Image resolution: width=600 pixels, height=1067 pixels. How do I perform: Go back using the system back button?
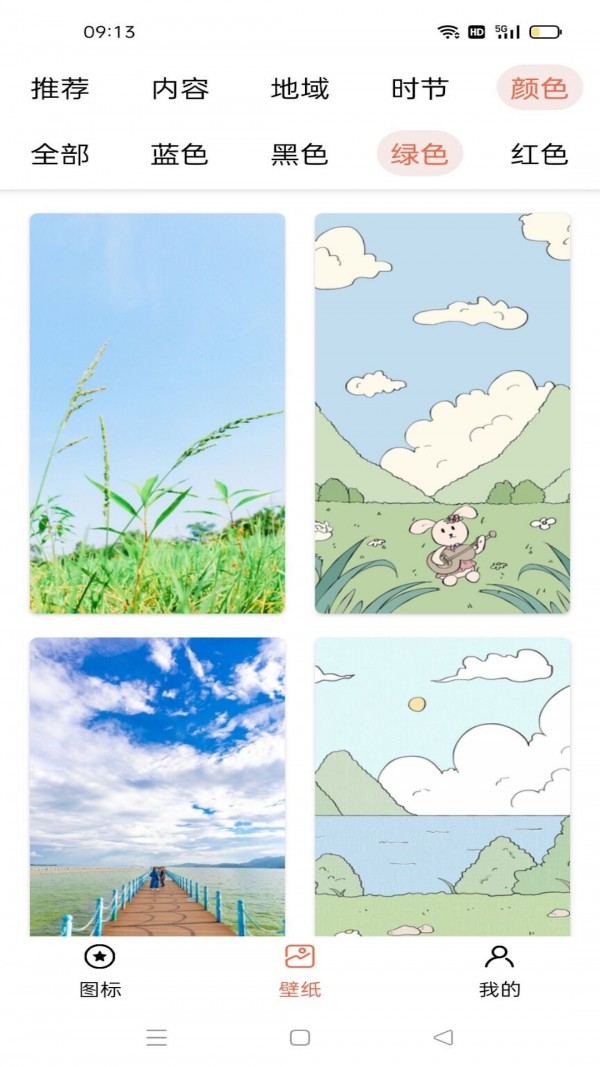click(443, 1037)
